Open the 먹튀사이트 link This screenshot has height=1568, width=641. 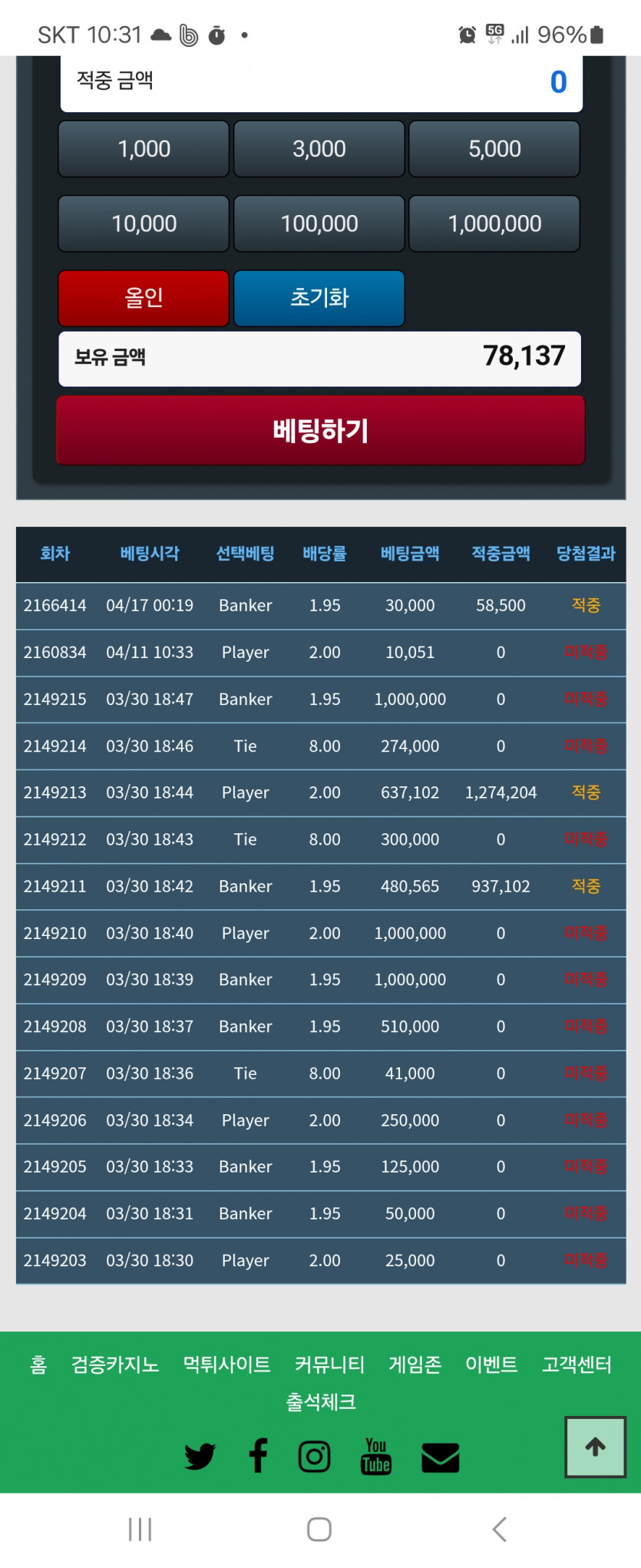click(226, 1365)
